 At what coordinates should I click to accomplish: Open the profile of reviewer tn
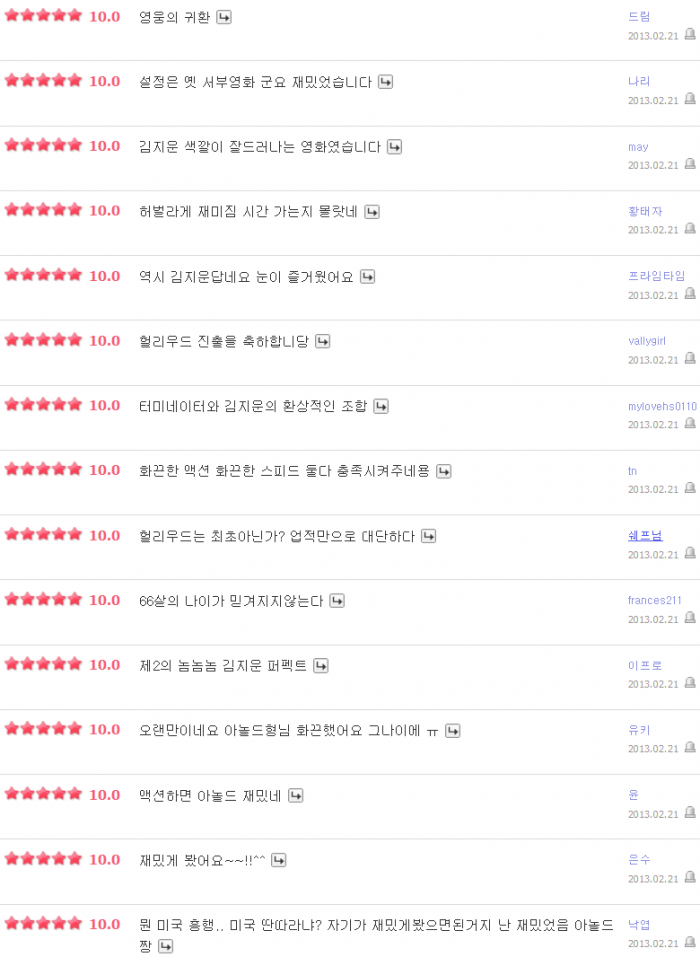[x=632, y=471]
